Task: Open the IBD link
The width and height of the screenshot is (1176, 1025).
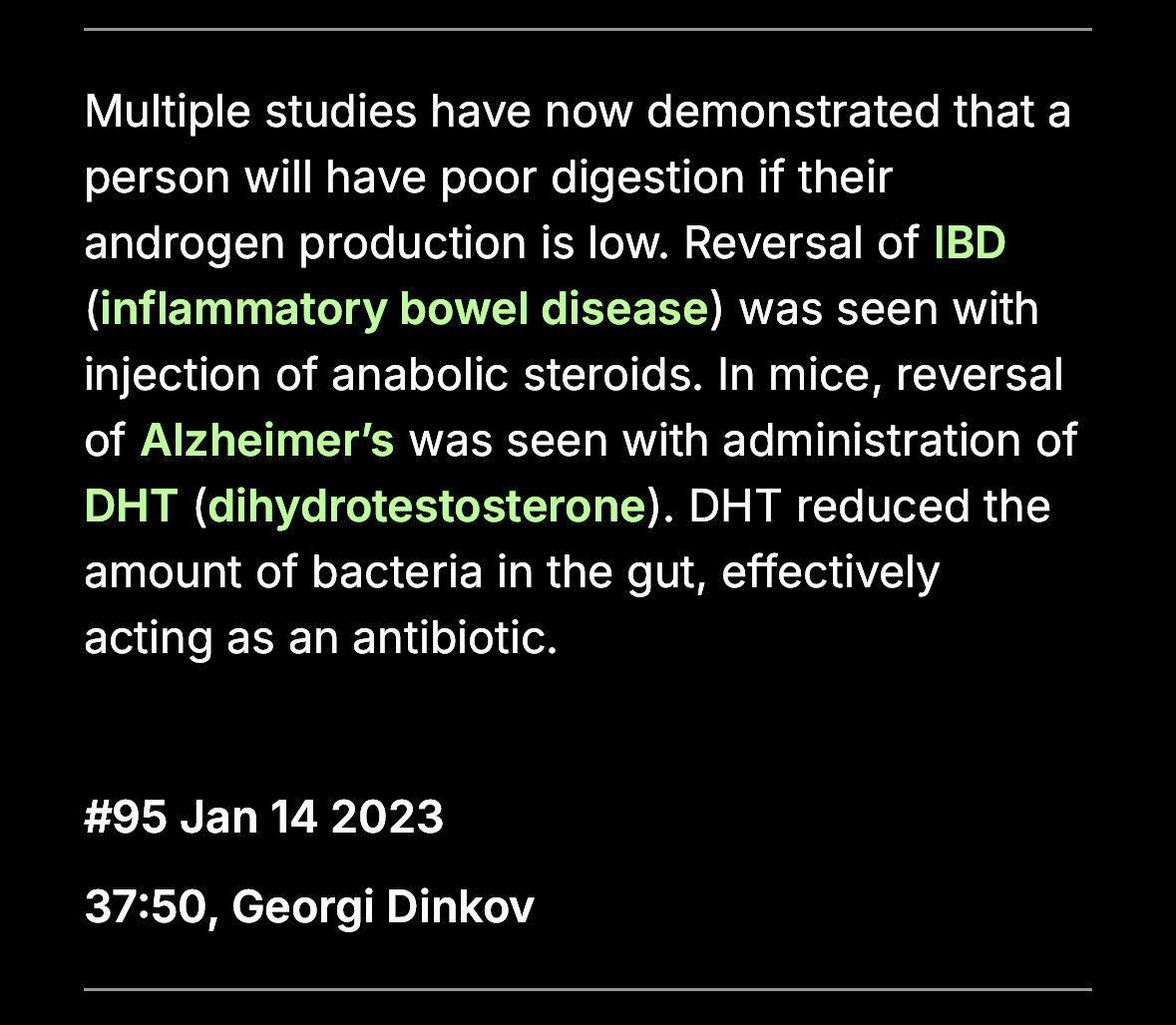Action: click(969, 244)
